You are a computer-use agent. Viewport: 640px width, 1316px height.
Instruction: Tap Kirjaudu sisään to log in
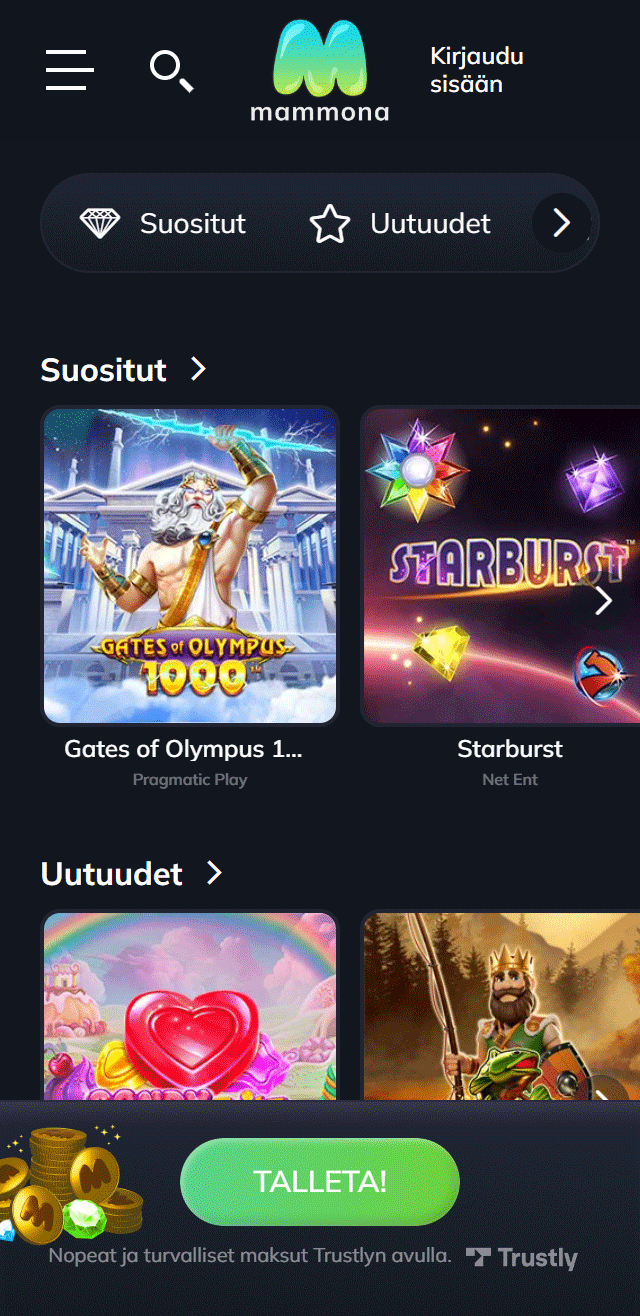click(477, 70)
